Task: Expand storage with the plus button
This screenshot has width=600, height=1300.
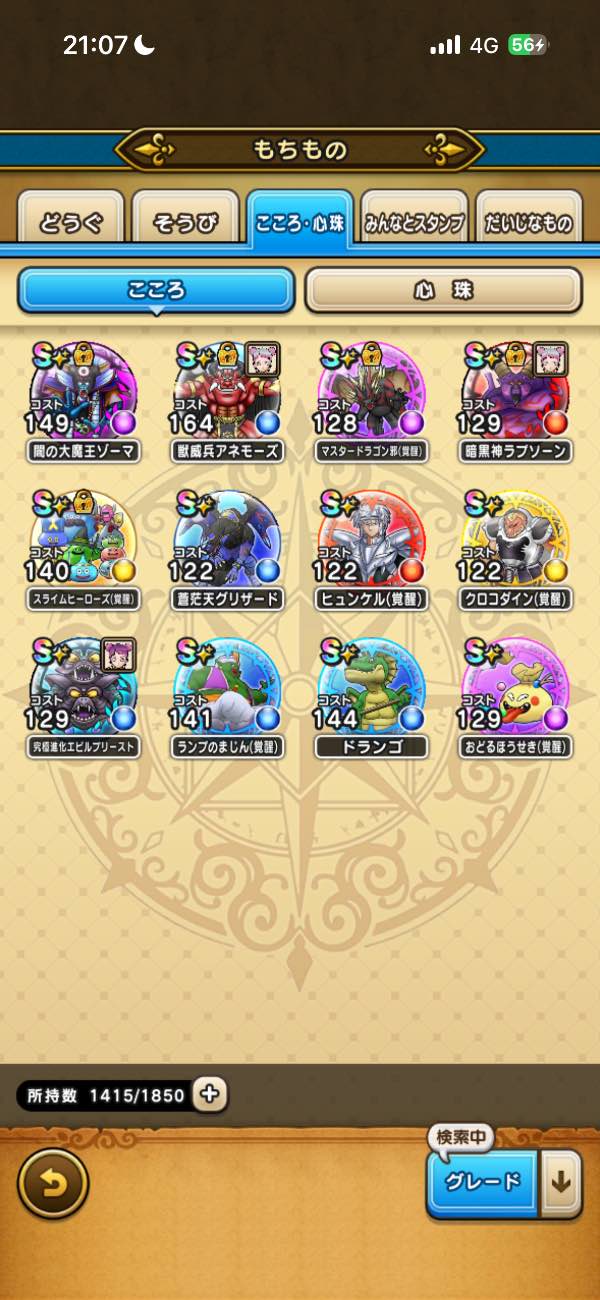Action: point(209,1094)
